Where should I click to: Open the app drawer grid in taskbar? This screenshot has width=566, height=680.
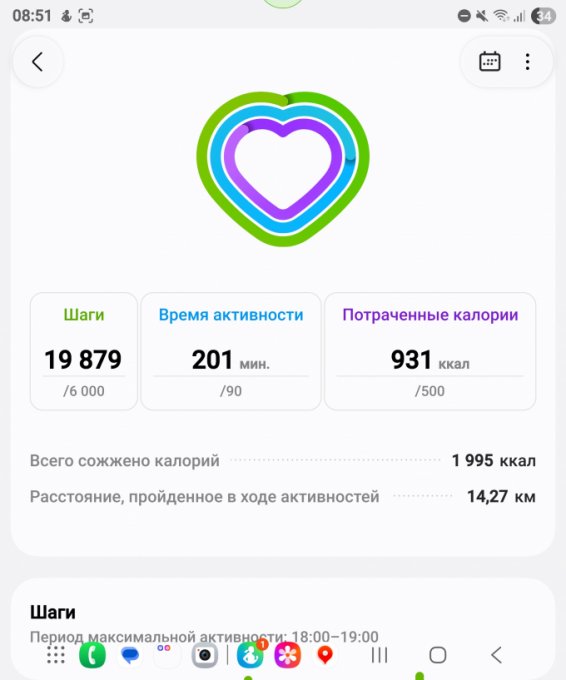56,655
